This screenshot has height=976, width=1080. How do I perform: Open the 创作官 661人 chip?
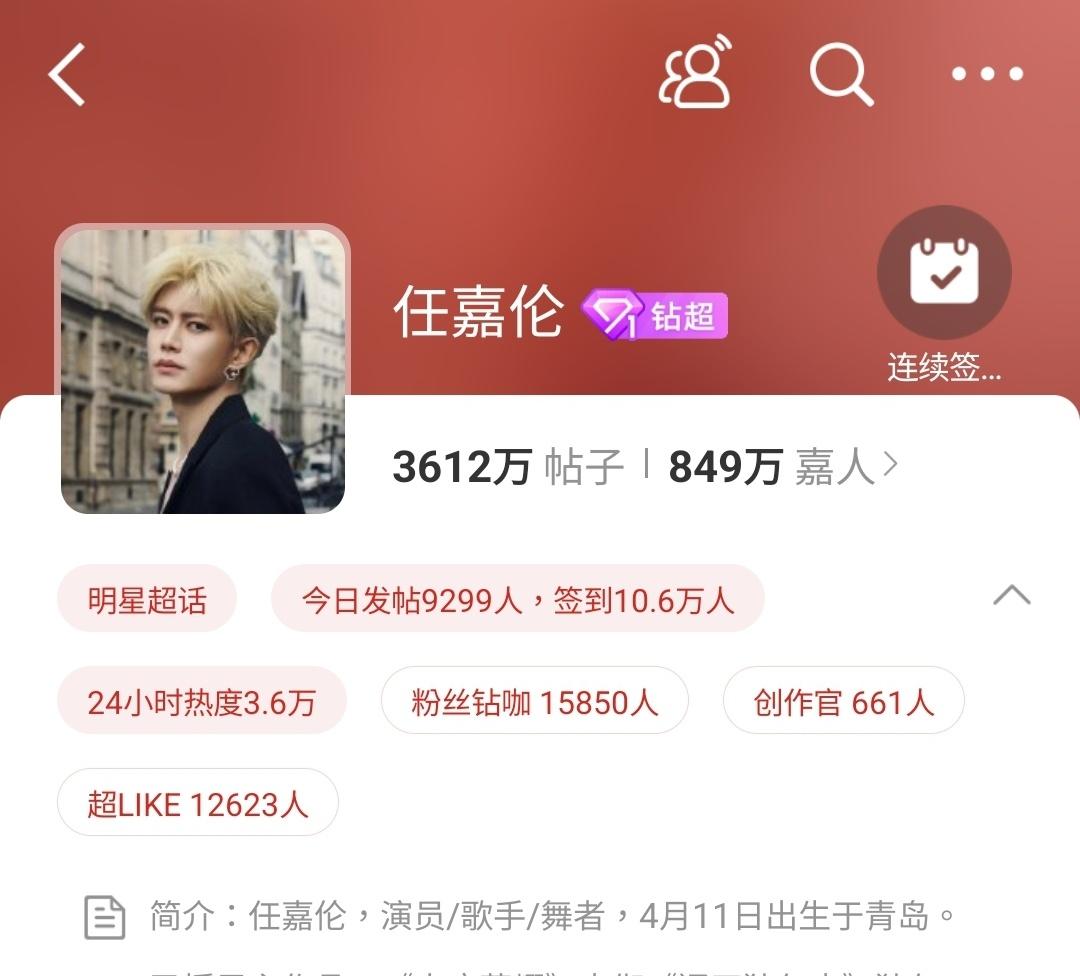(x=843, y=702)
